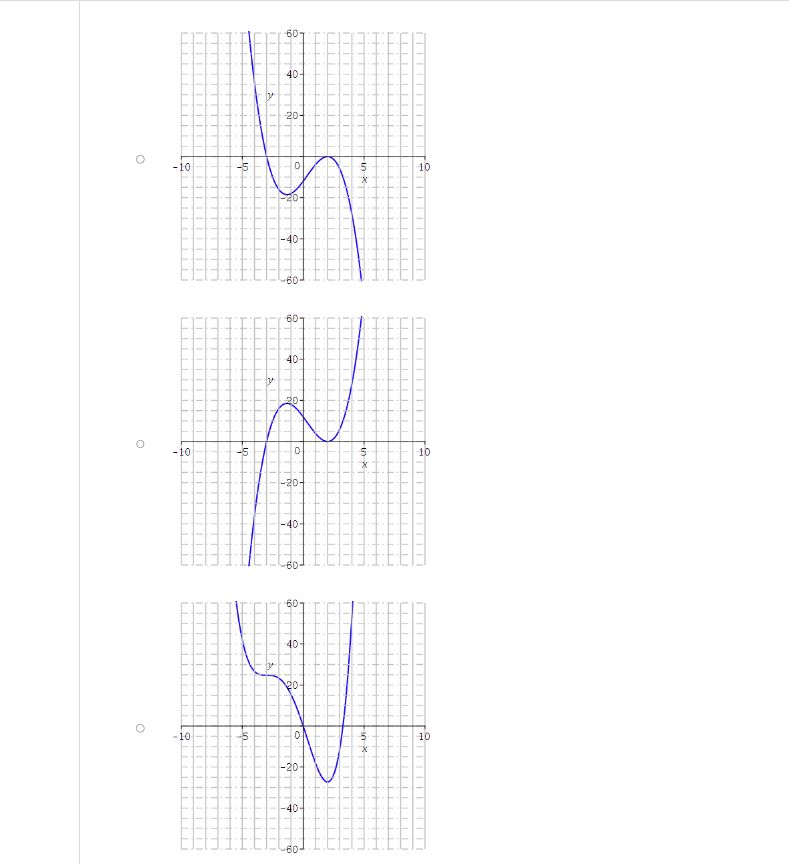Select the bottom graph thumbnail

pyautogui.click(x=303, y=725)
